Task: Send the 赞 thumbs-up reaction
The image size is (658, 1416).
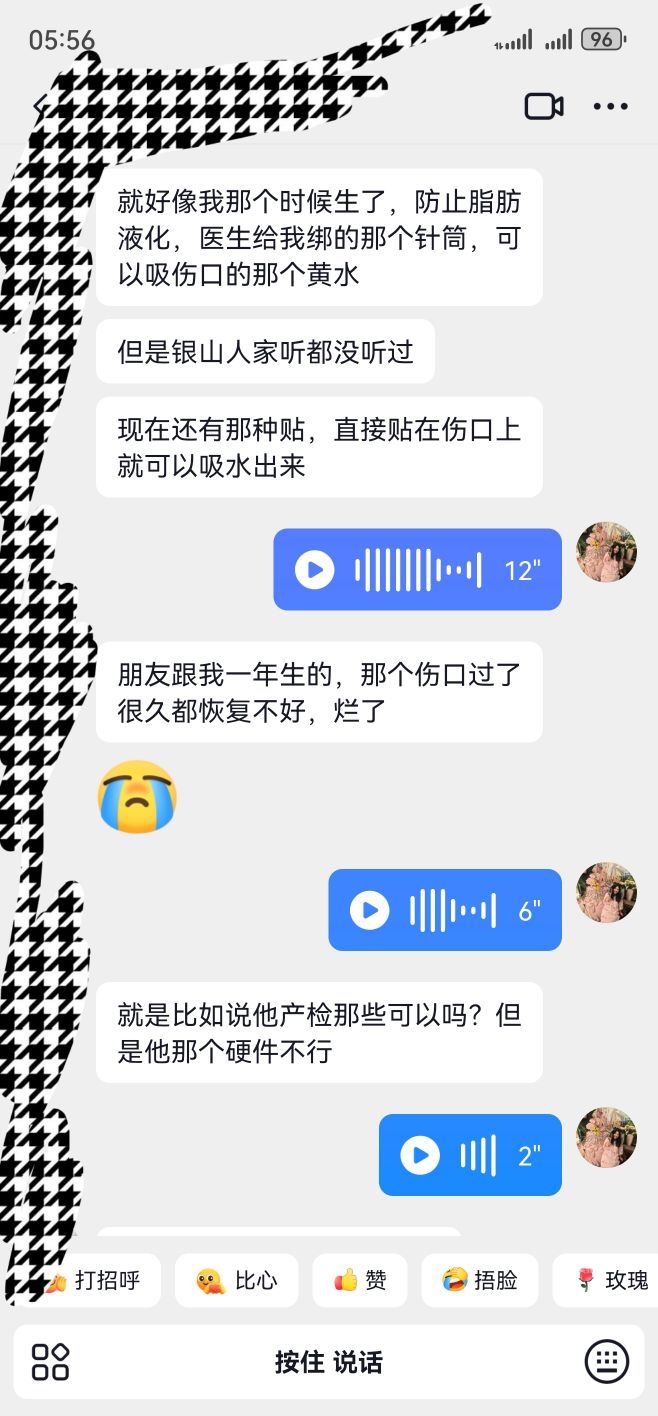Action: (x=360, y=1280)
